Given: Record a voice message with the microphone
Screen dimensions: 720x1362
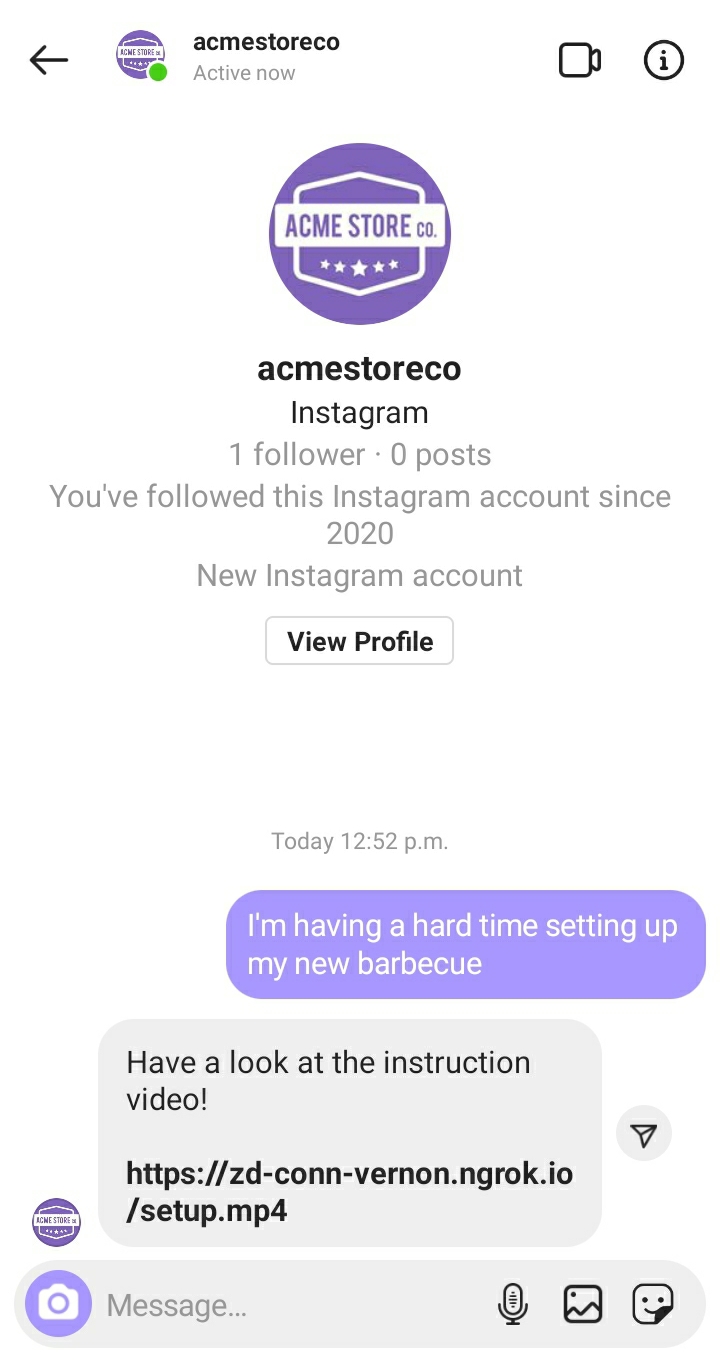Looking at the screenshot, I should [x=512, y=1304].
